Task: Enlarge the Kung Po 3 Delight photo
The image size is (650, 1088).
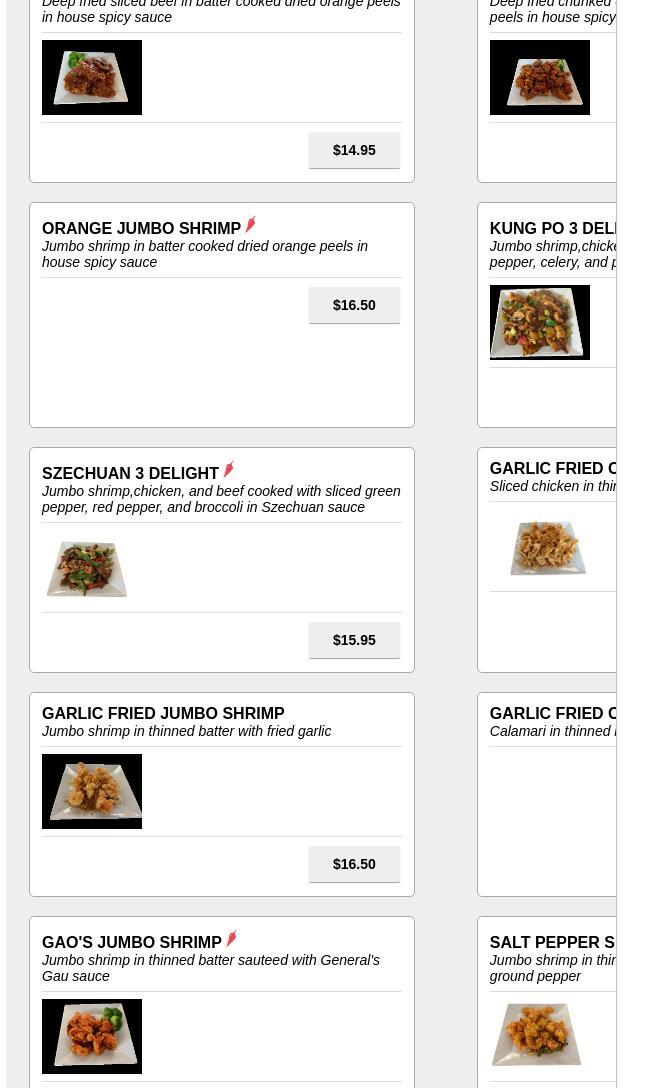Action: click(539, 322)
